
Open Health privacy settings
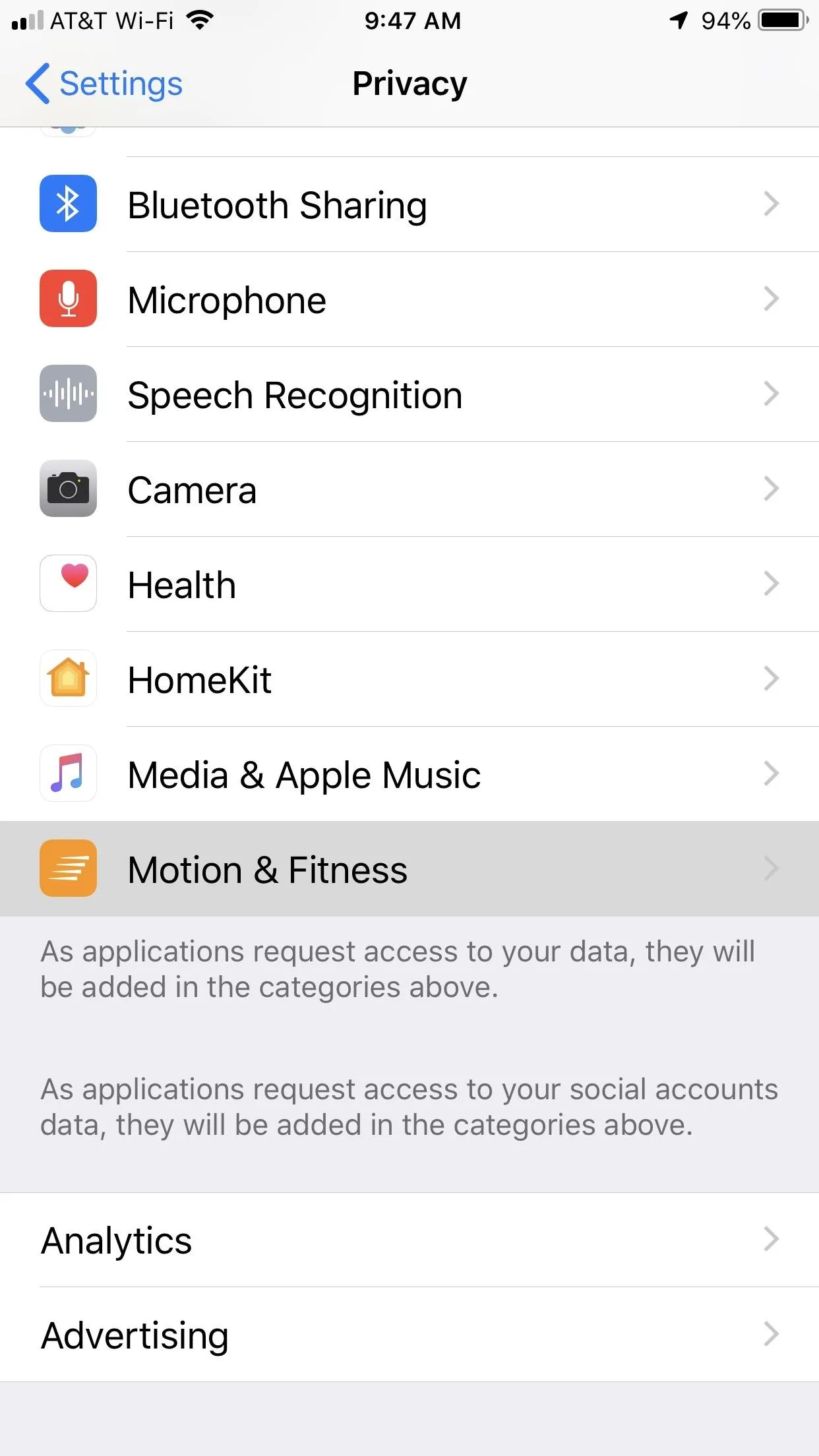409,584
